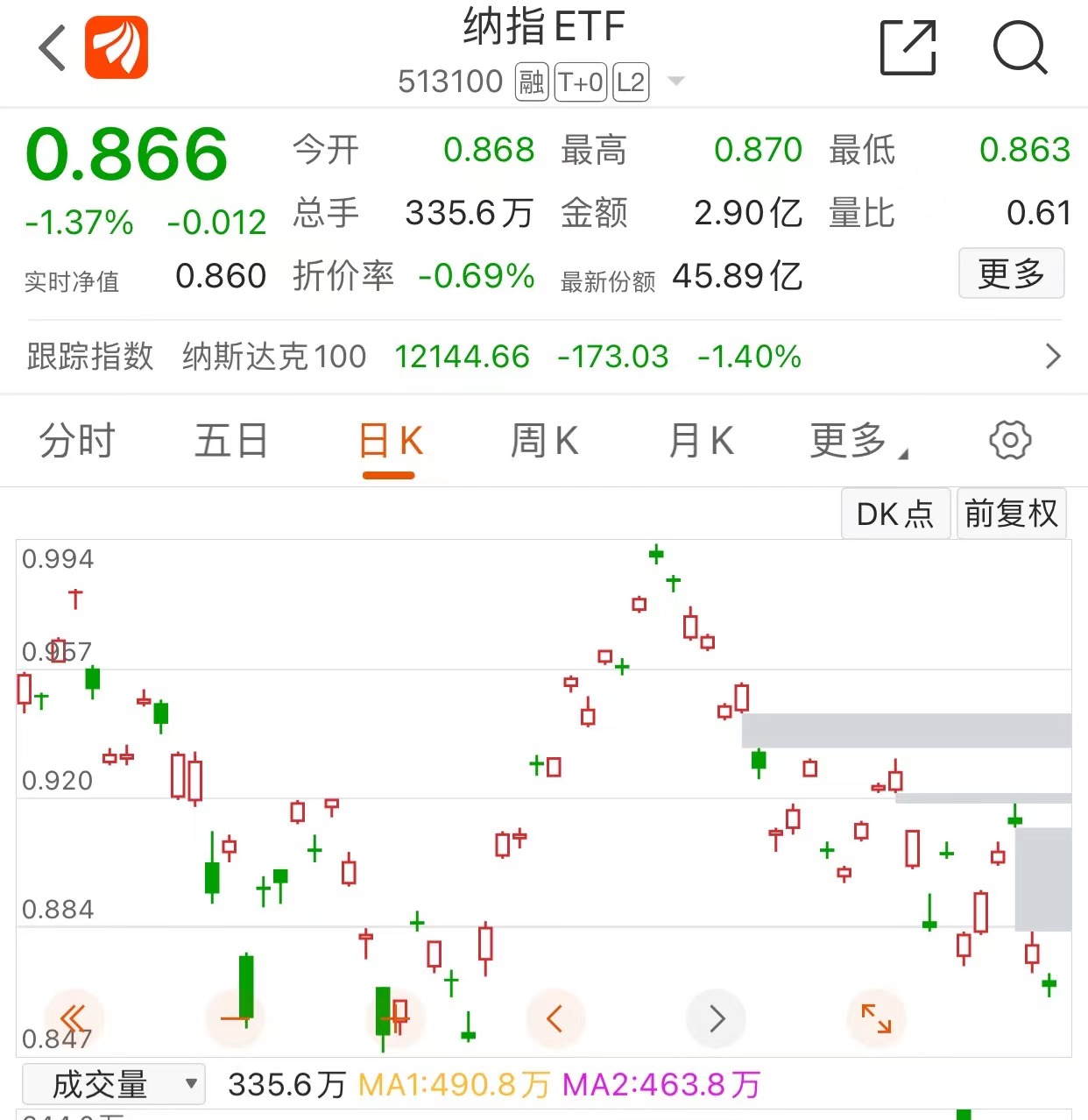Image resolution: width=1088 pixels, height=1120 pixels.
Task: Toggle DK点 signal display
Action: 894,514
